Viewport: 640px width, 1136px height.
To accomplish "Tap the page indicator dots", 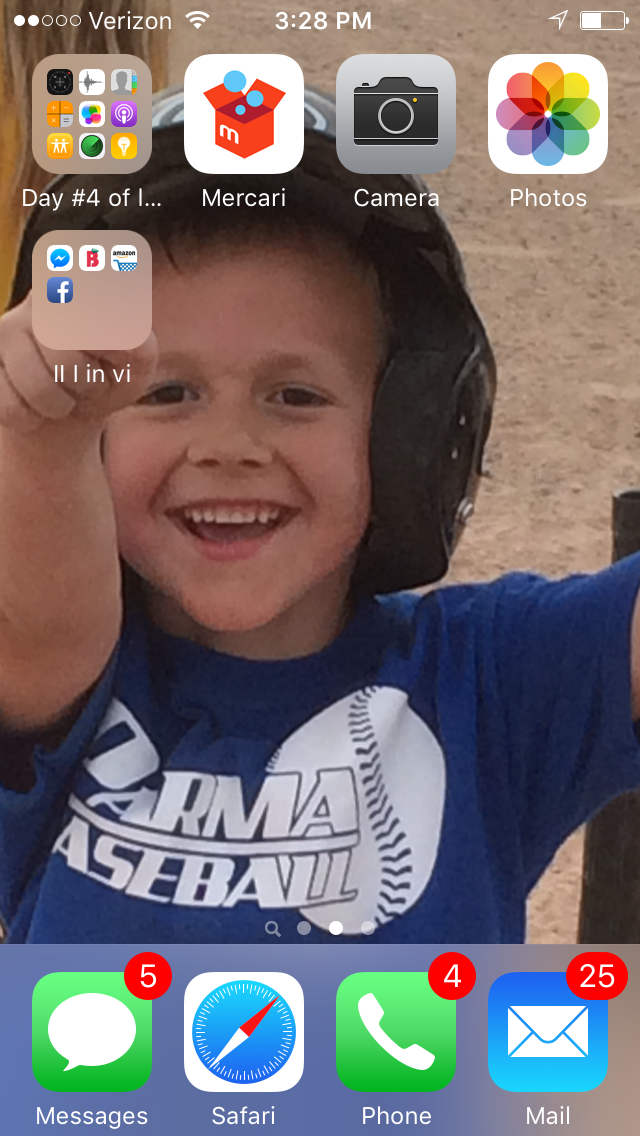I will point(320,928).
